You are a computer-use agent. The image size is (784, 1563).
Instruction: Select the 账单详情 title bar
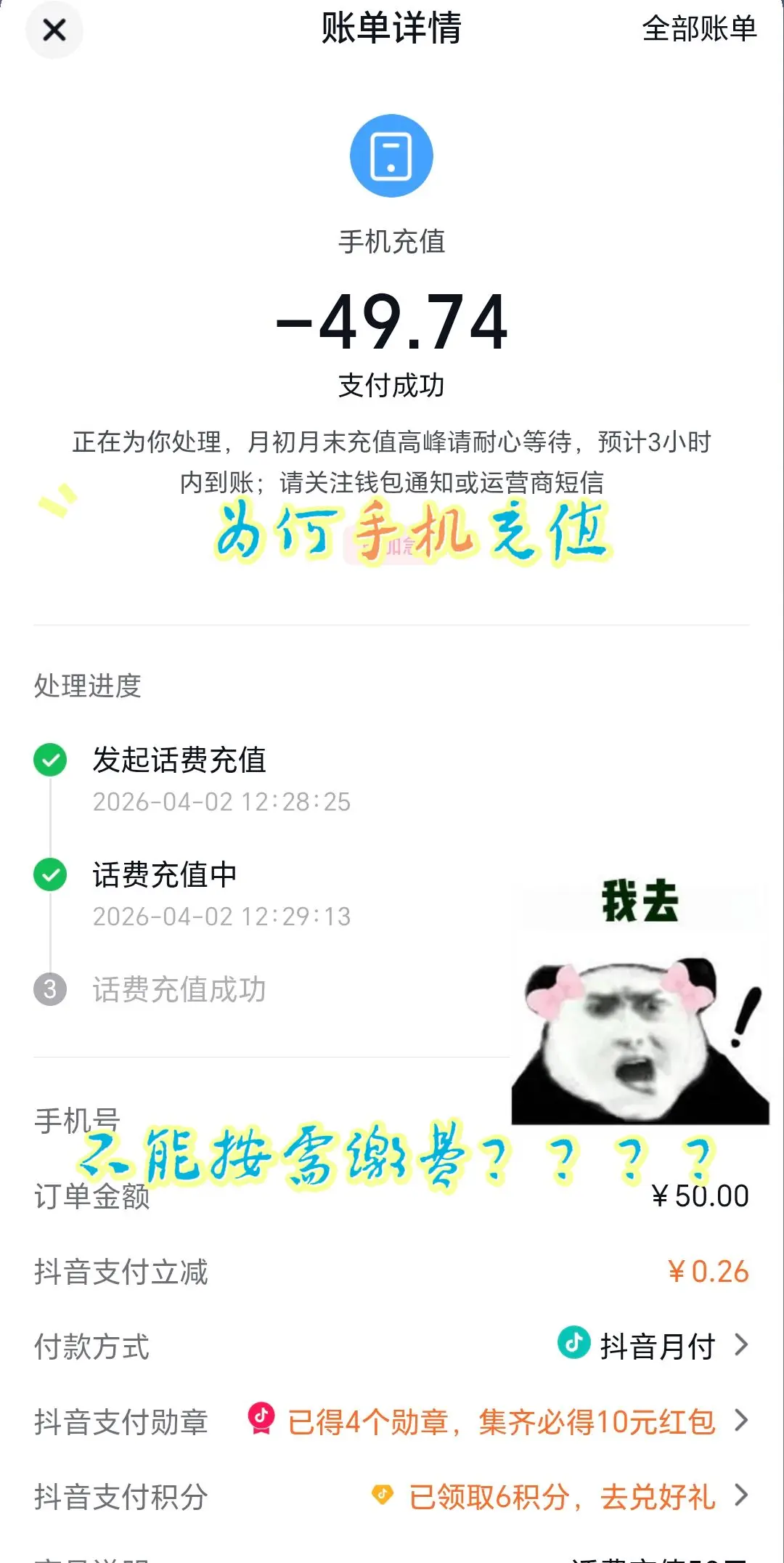tap(392, 31)
